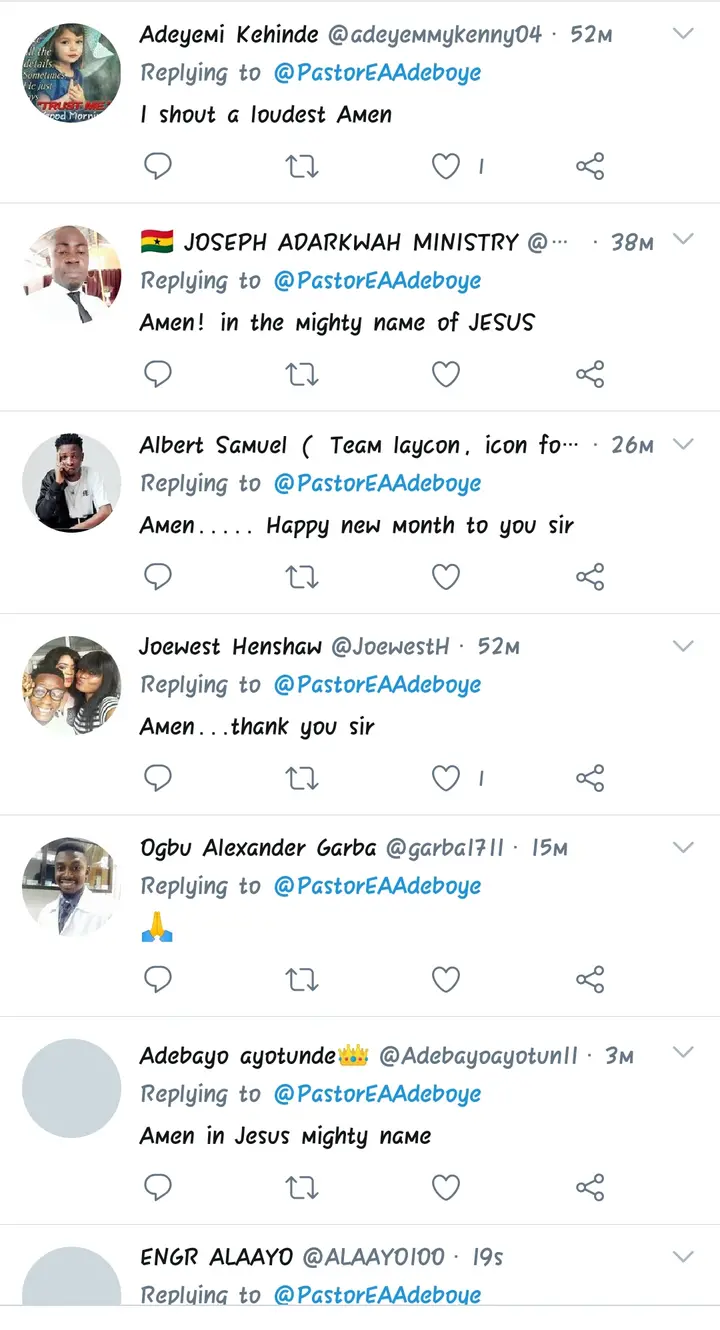Viewport: 720px width, 1330px height.
Task: Share Adebayo ayotunde's tweet
Action: (x=590, y=1187)
